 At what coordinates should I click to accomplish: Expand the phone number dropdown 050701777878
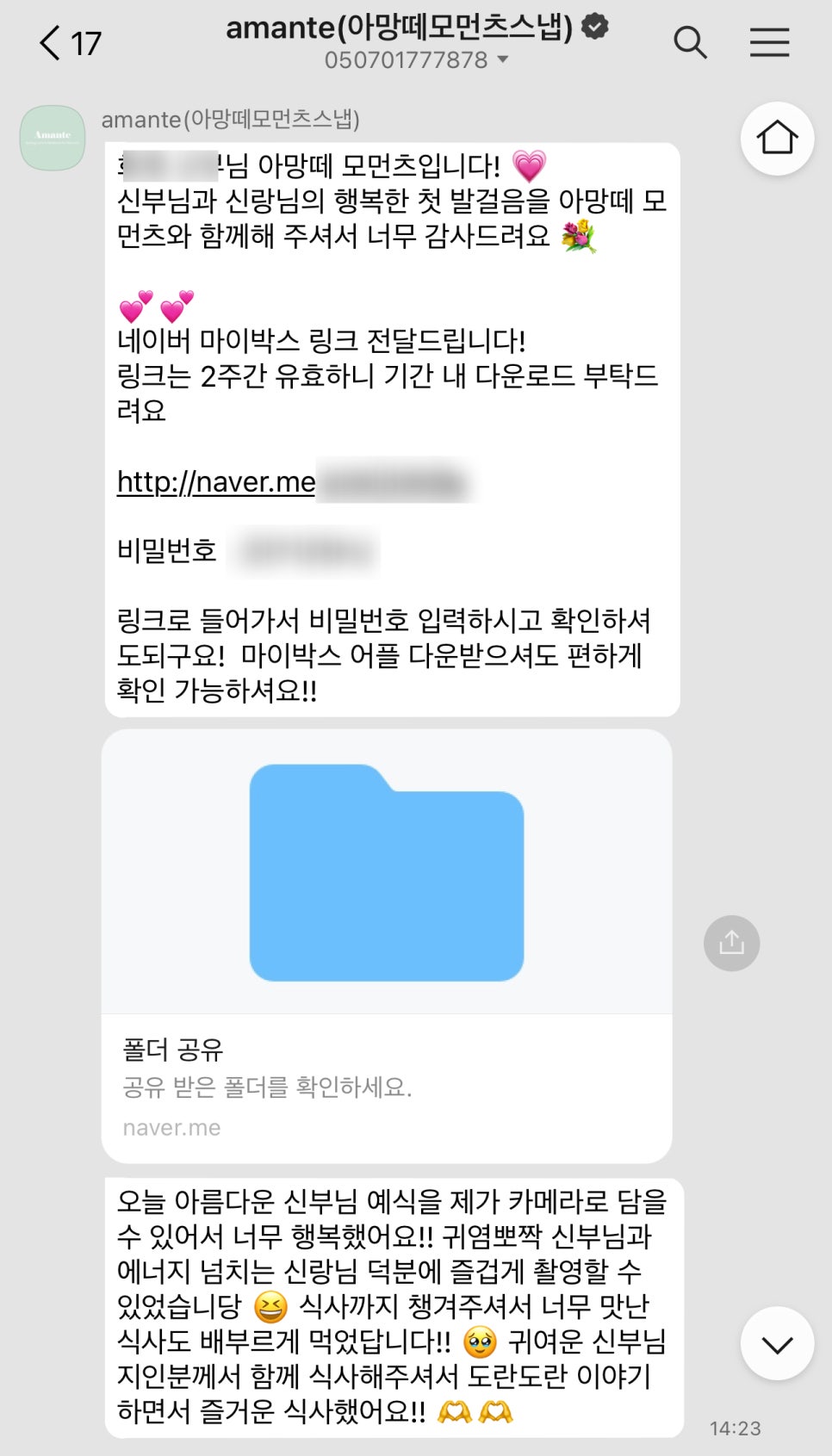[503, 60]
